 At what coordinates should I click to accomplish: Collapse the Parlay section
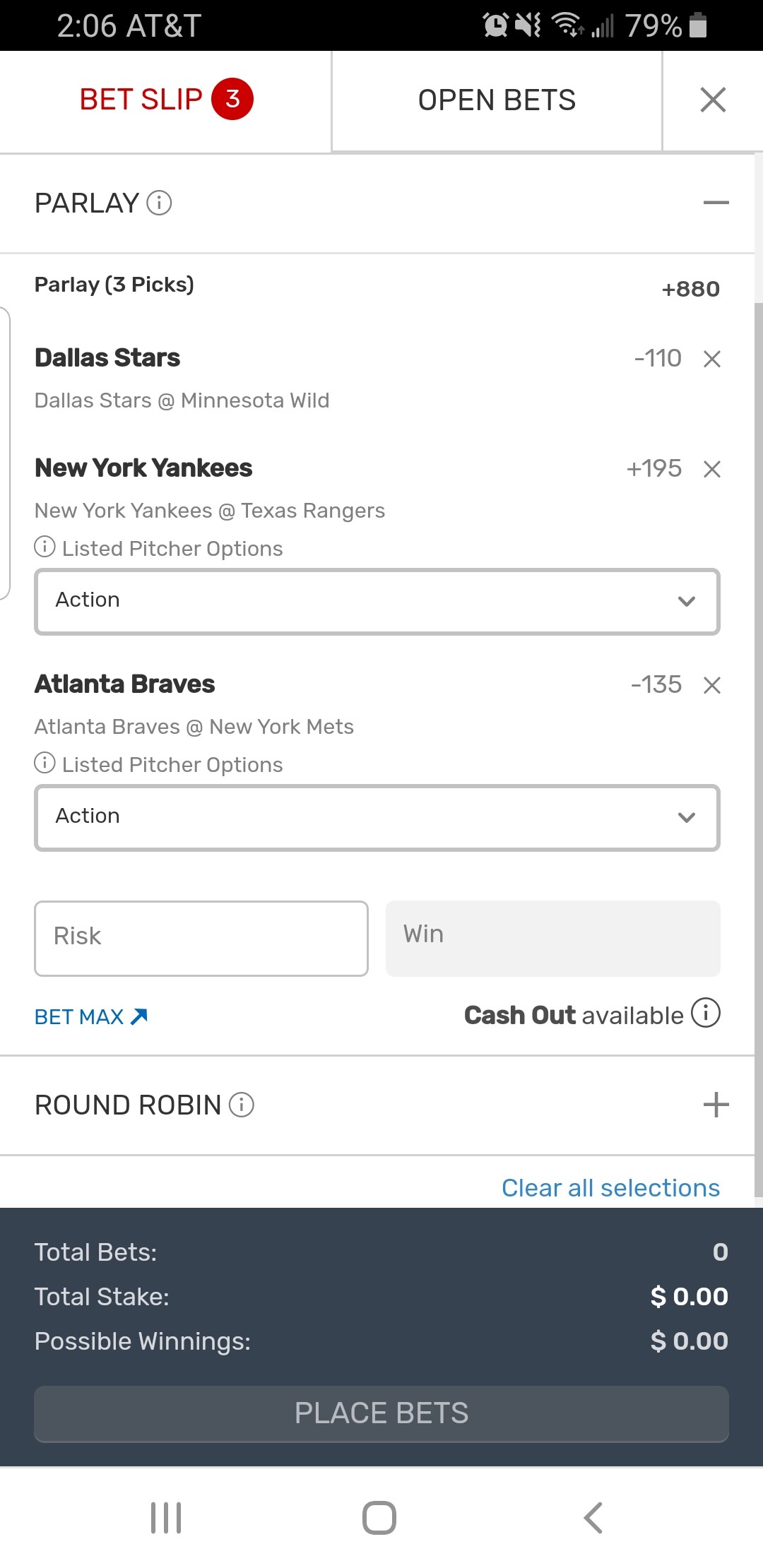[x=716, y=203]
